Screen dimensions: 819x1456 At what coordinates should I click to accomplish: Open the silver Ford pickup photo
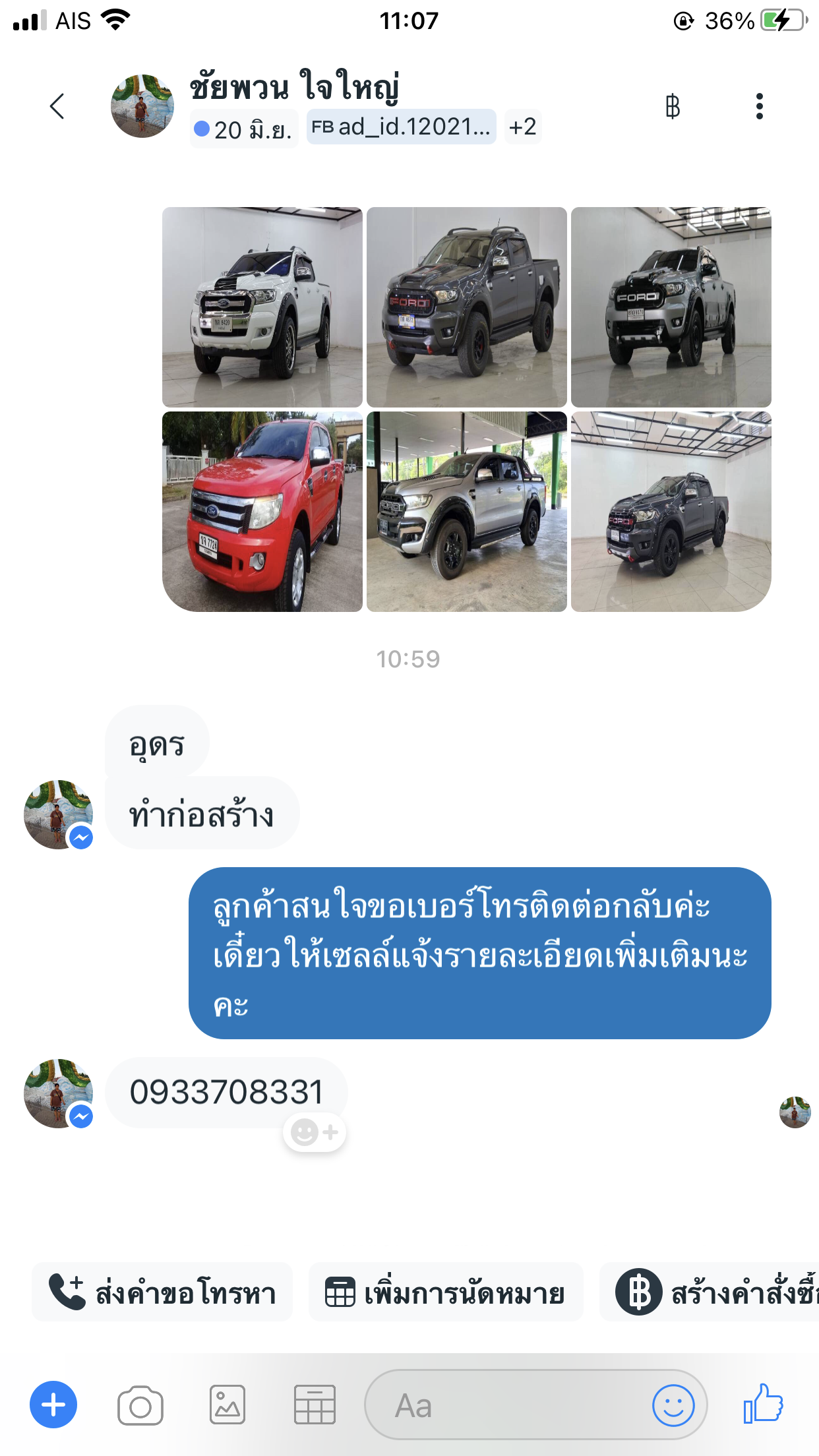click(x=467, y=512)
